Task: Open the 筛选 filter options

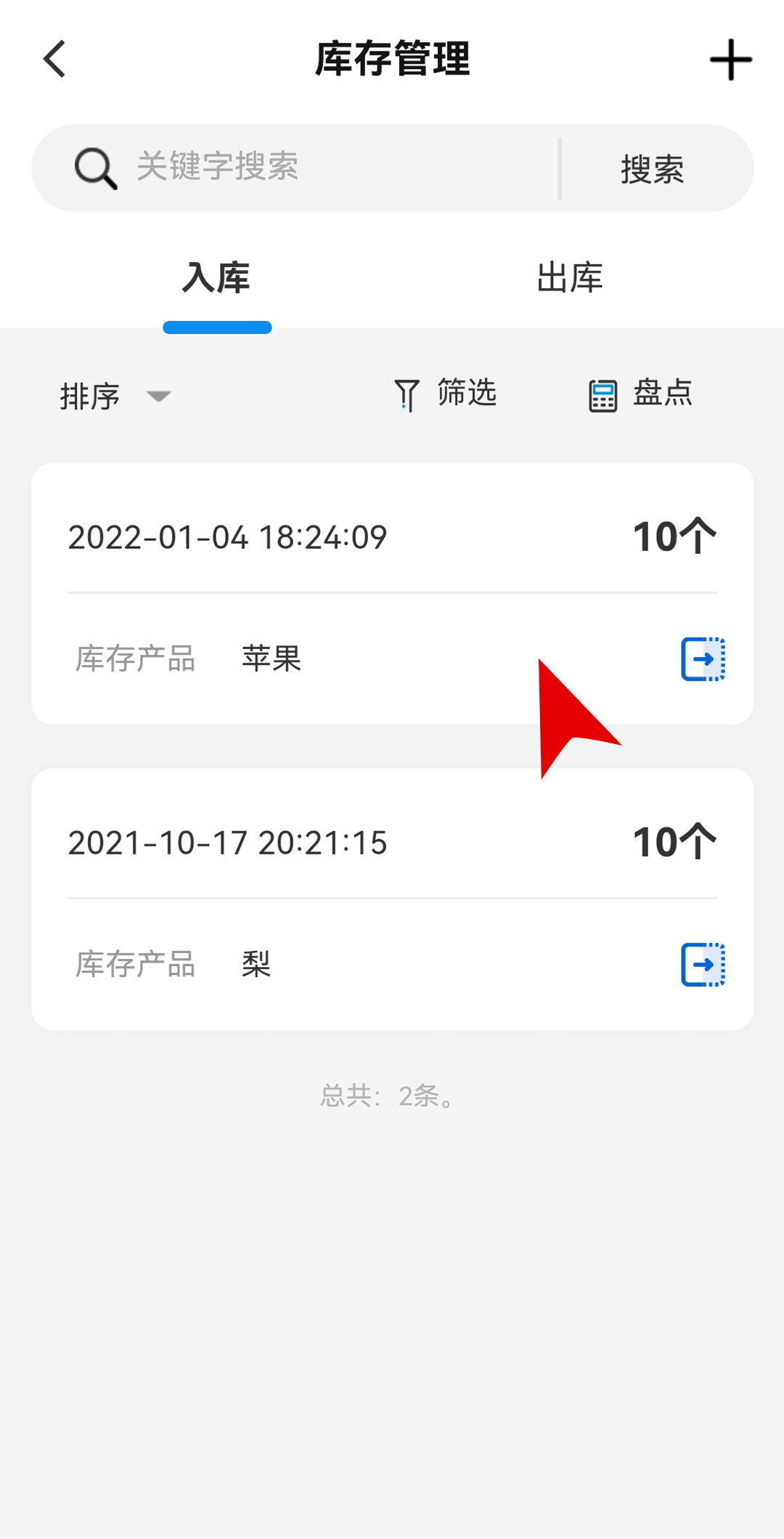Action: click(446, 394)
